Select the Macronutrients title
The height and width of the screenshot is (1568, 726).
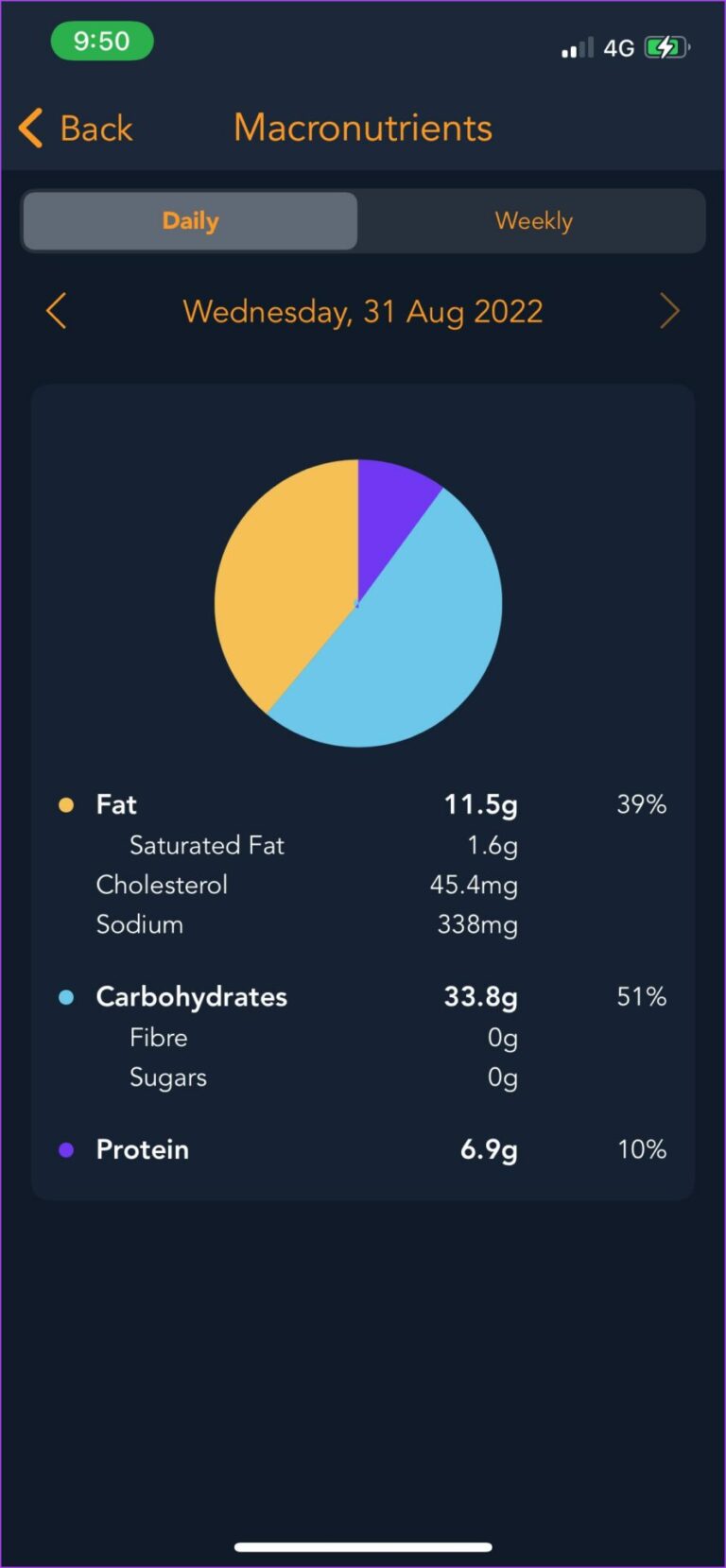point(363,127)
